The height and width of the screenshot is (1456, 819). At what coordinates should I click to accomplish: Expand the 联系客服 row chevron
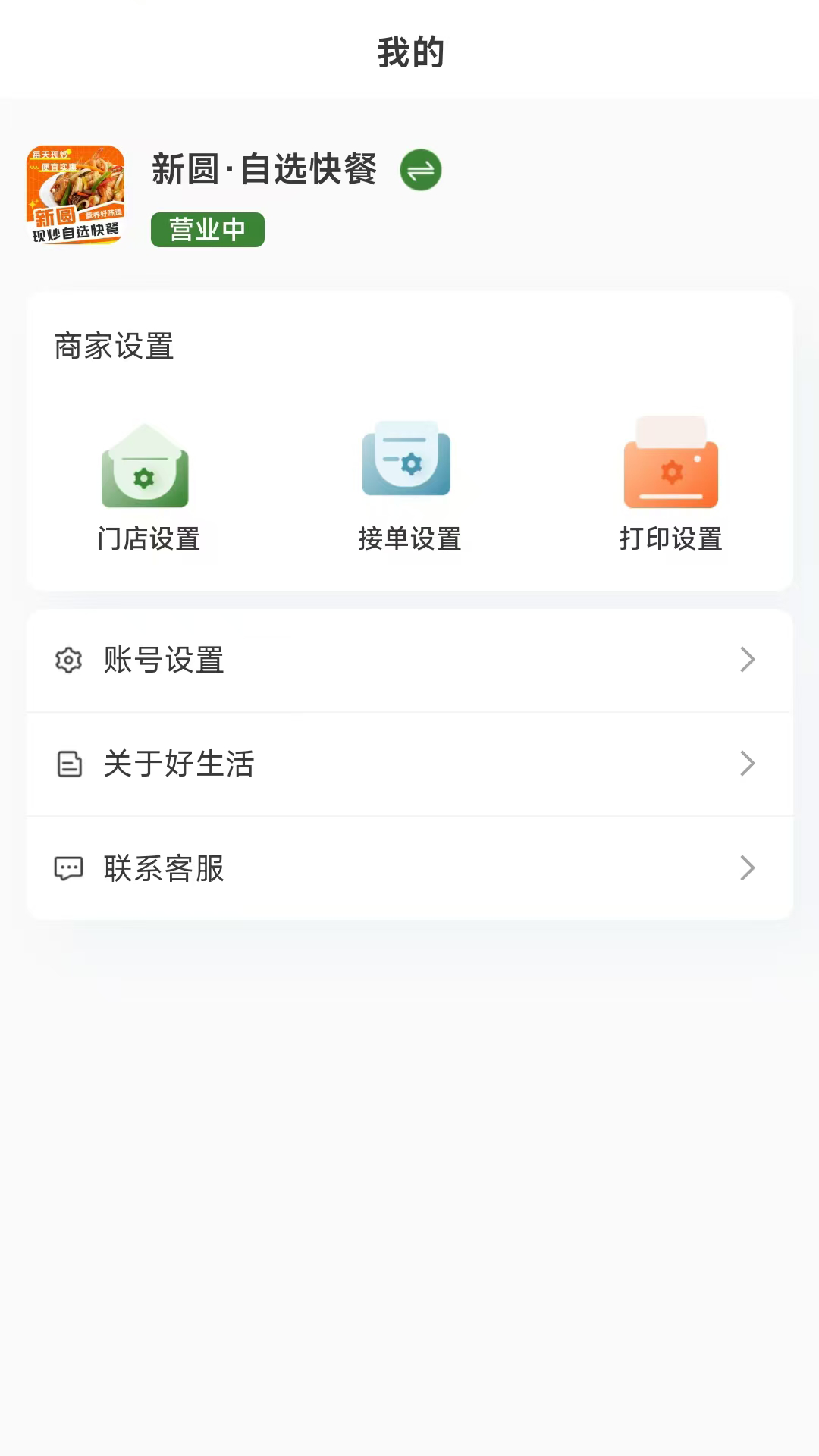pos(748,868)
